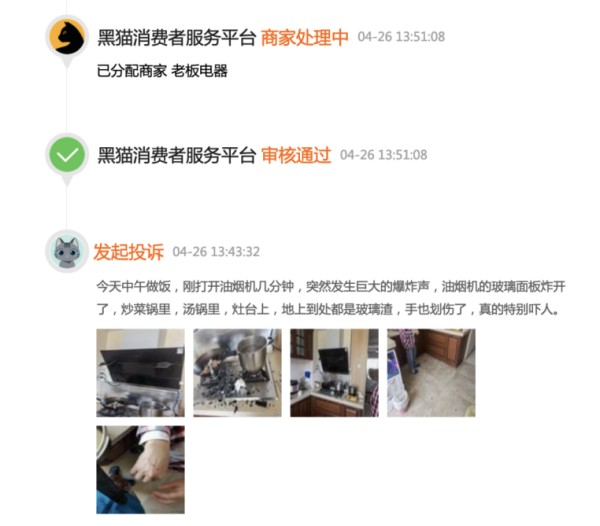
Task: Open photo of the injured hand
Action: (x=140, y=469)
